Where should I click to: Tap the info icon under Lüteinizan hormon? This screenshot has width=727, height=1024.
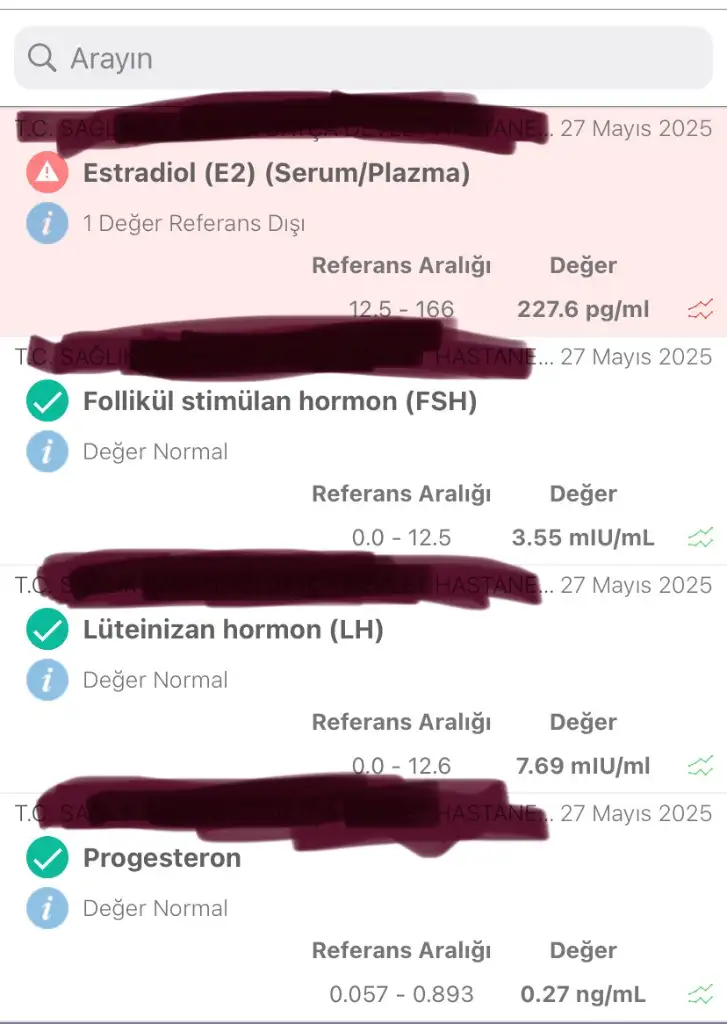coord(47,680)
